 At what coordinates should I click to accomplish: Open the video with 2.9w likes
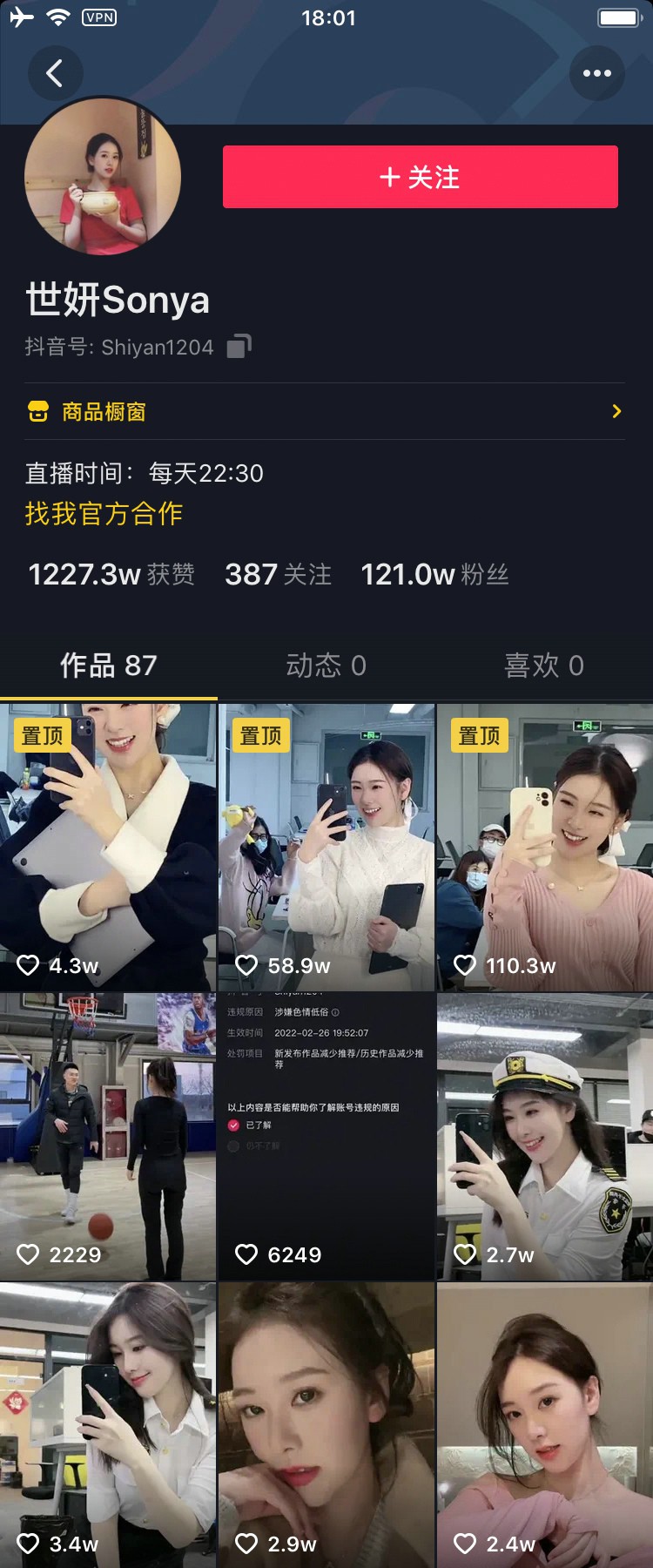pos(326,1425)
